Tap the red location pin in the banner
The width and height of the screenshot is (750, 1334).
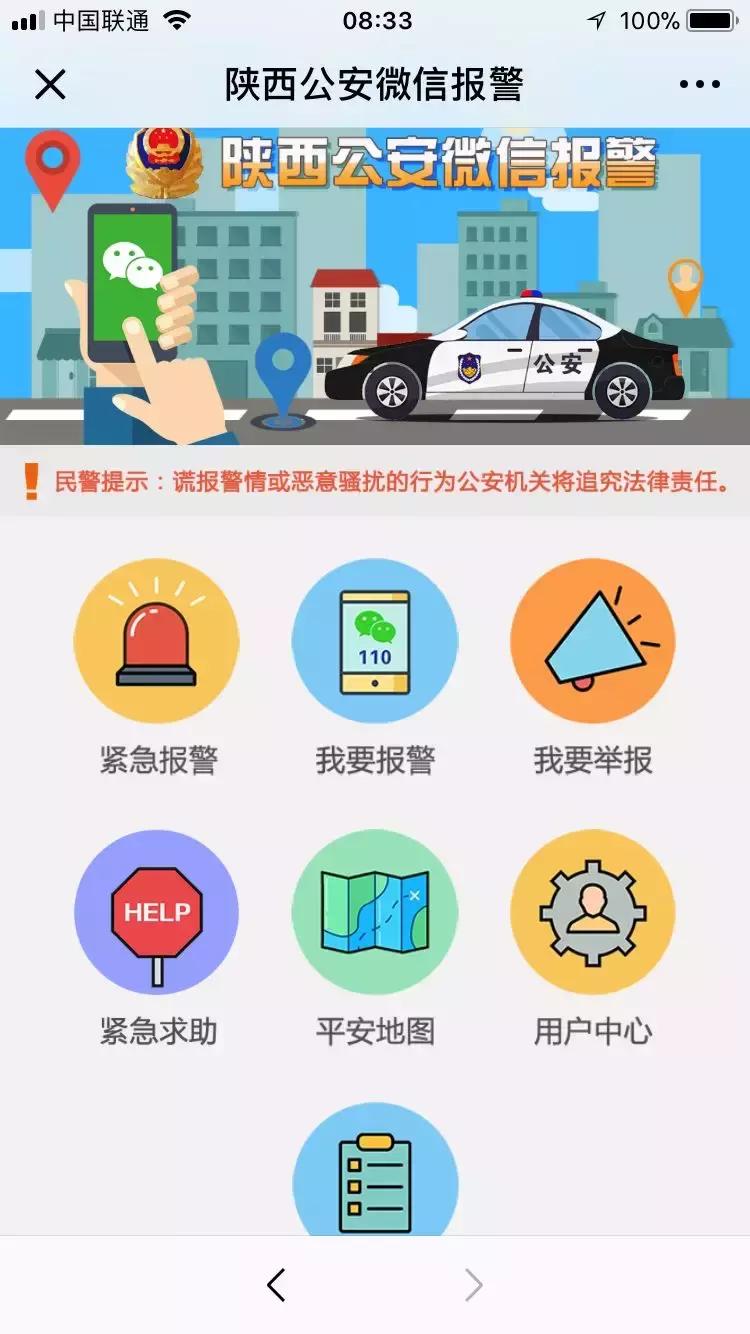click(50, 165)
